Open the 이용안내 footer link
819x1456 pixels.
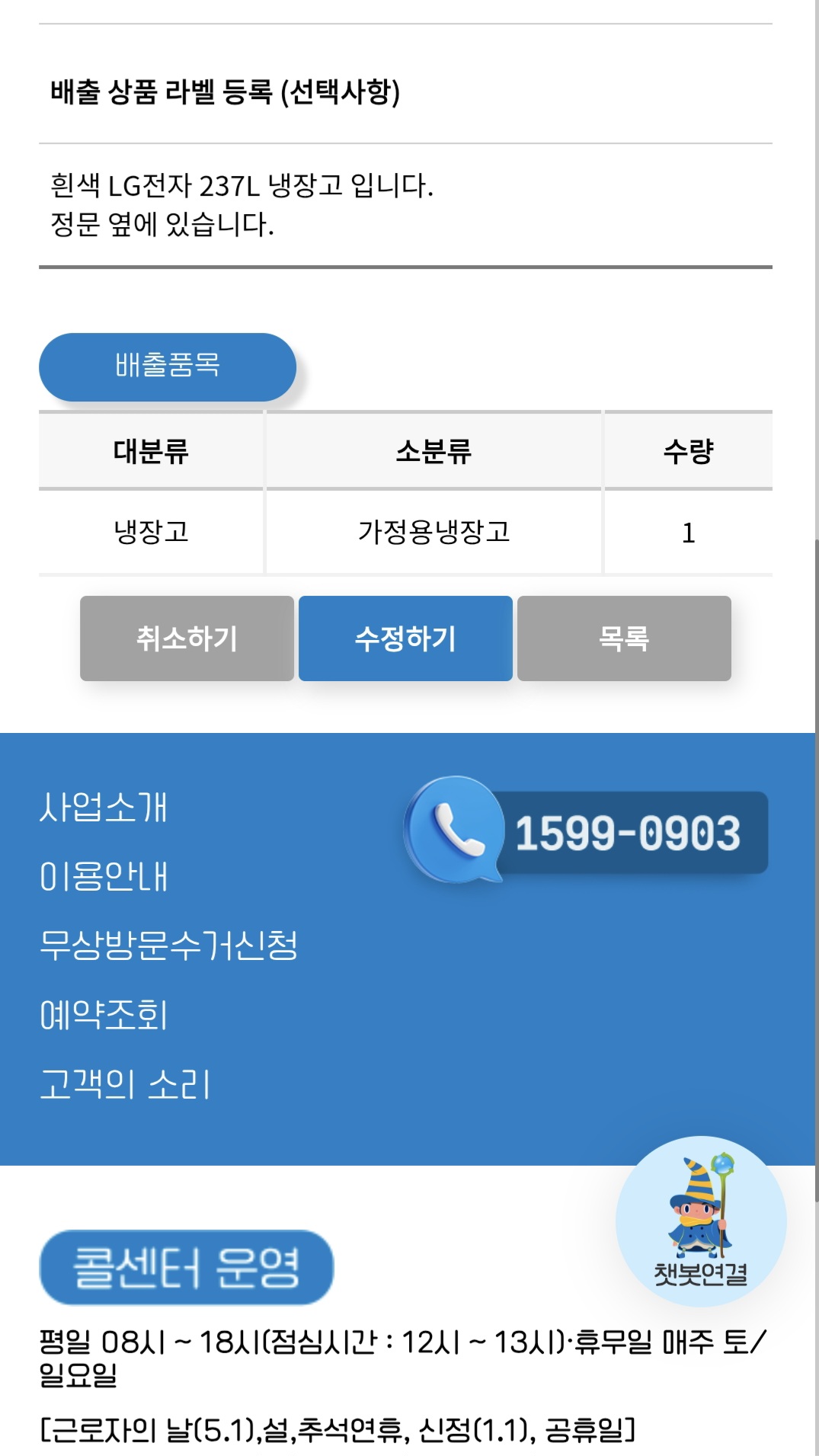[x=104, y=877]
